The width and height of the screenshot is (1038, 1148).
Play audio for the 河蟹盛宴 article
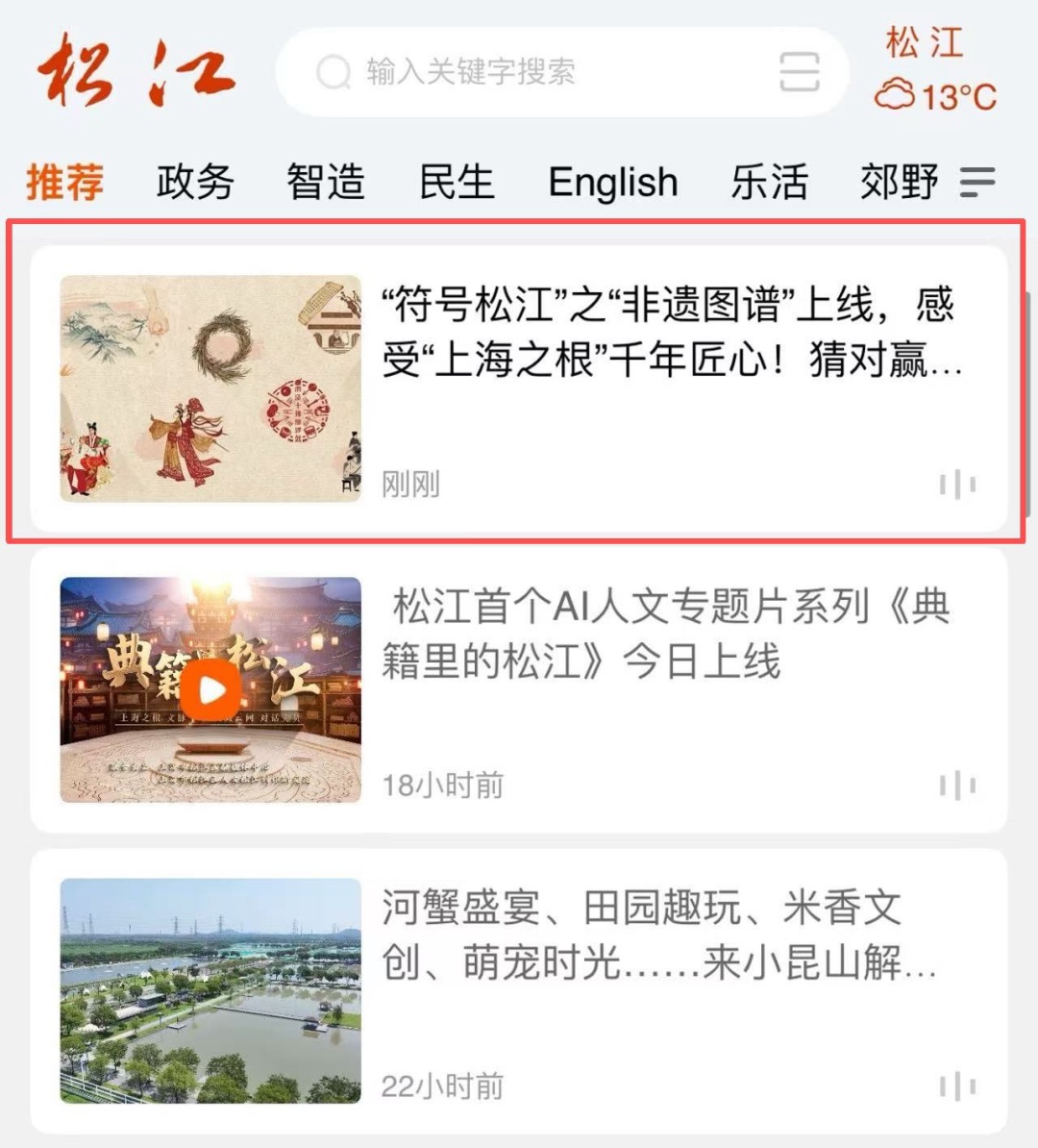pyautogui.click(x=957, y=1087)
